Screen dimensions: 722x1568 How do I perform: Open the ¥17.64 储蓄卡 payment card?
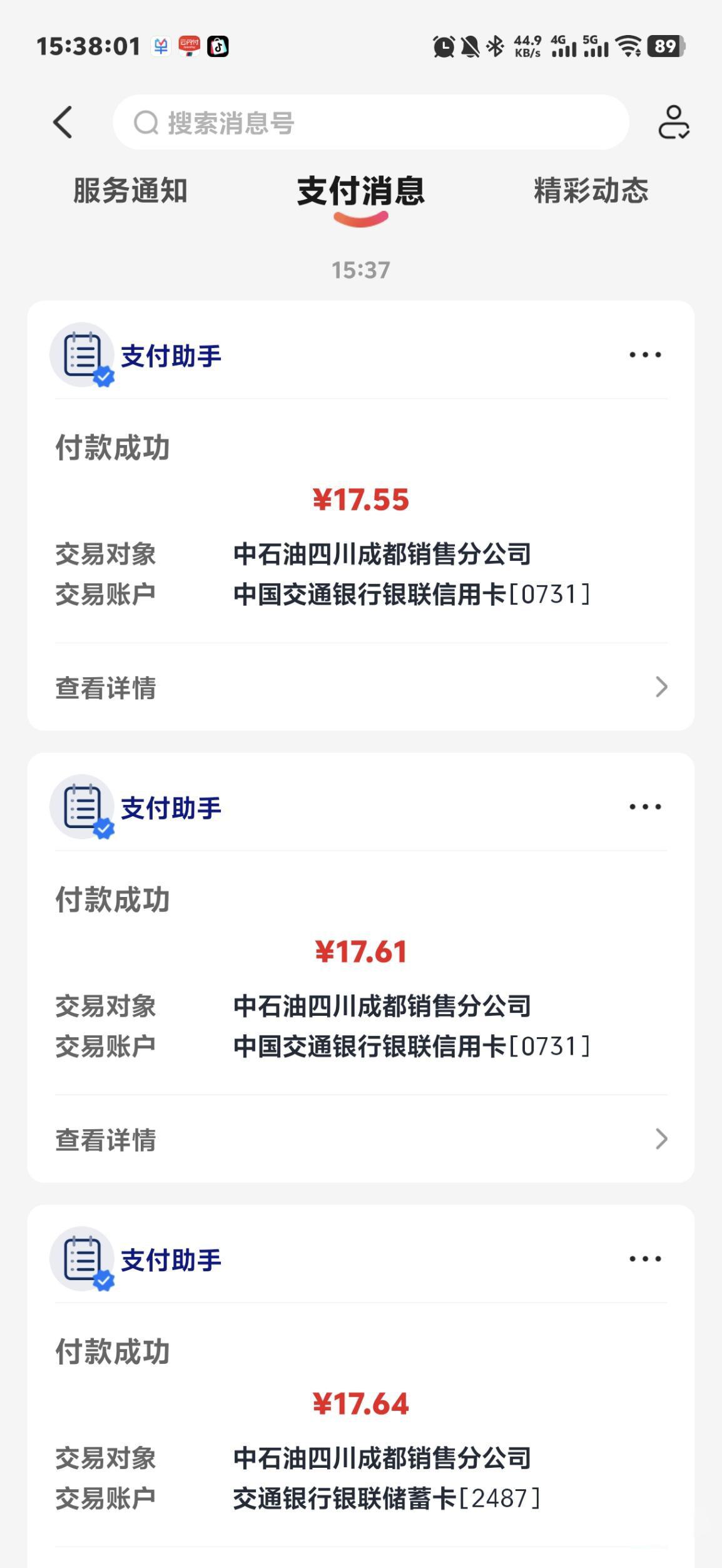(361, 1386)
